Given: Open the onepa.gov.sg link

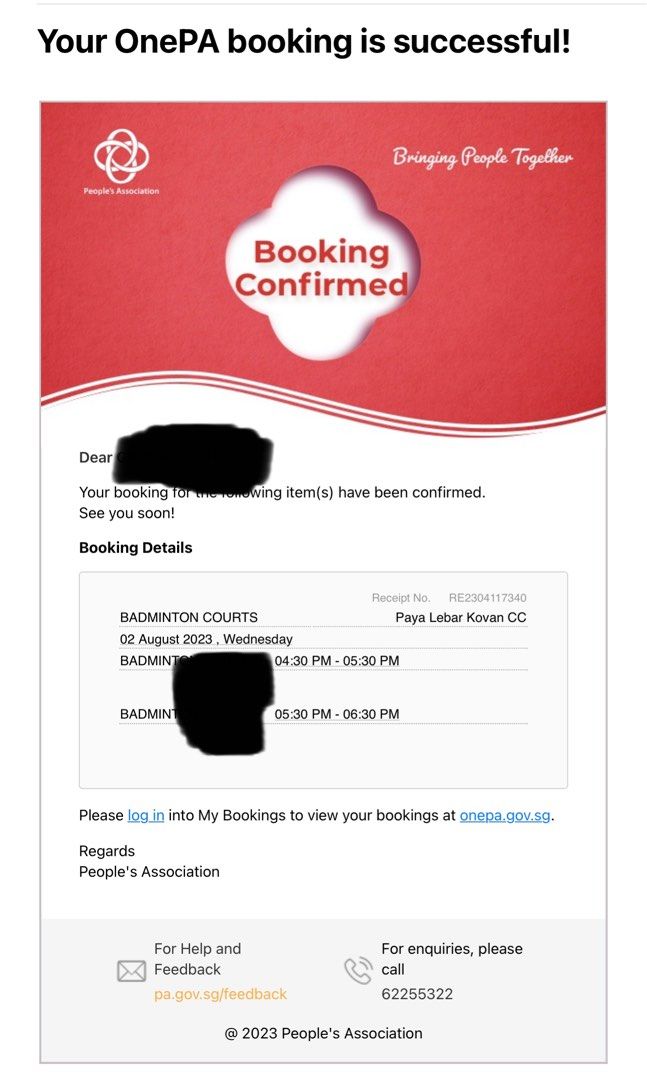Looking at the screenshot, I should click(x=505, y=815).
